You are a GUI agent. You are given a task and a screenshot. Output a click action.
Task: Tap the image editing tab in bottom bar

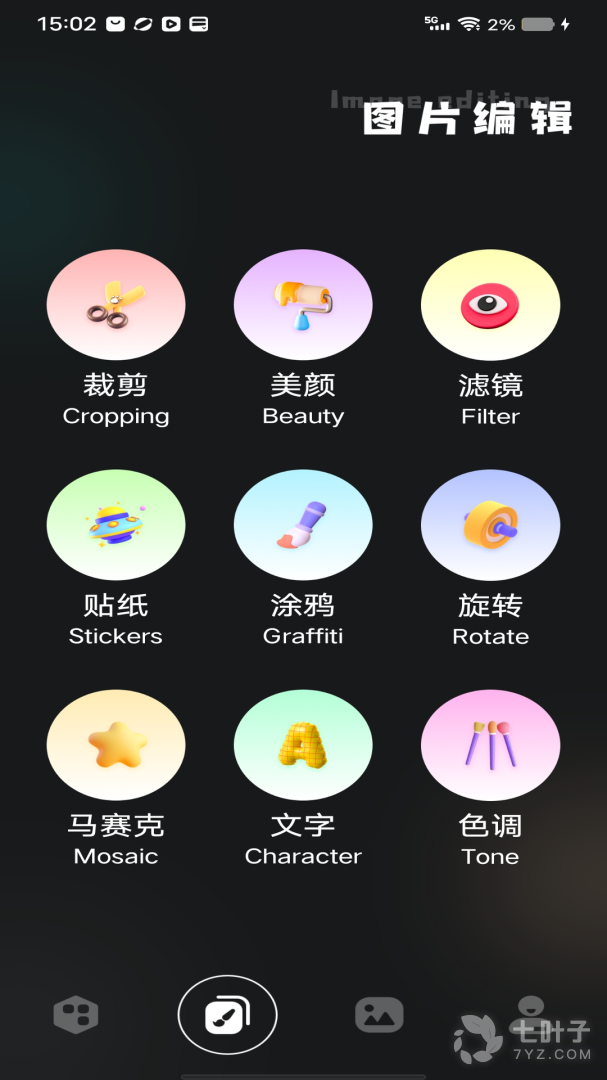228,1016
